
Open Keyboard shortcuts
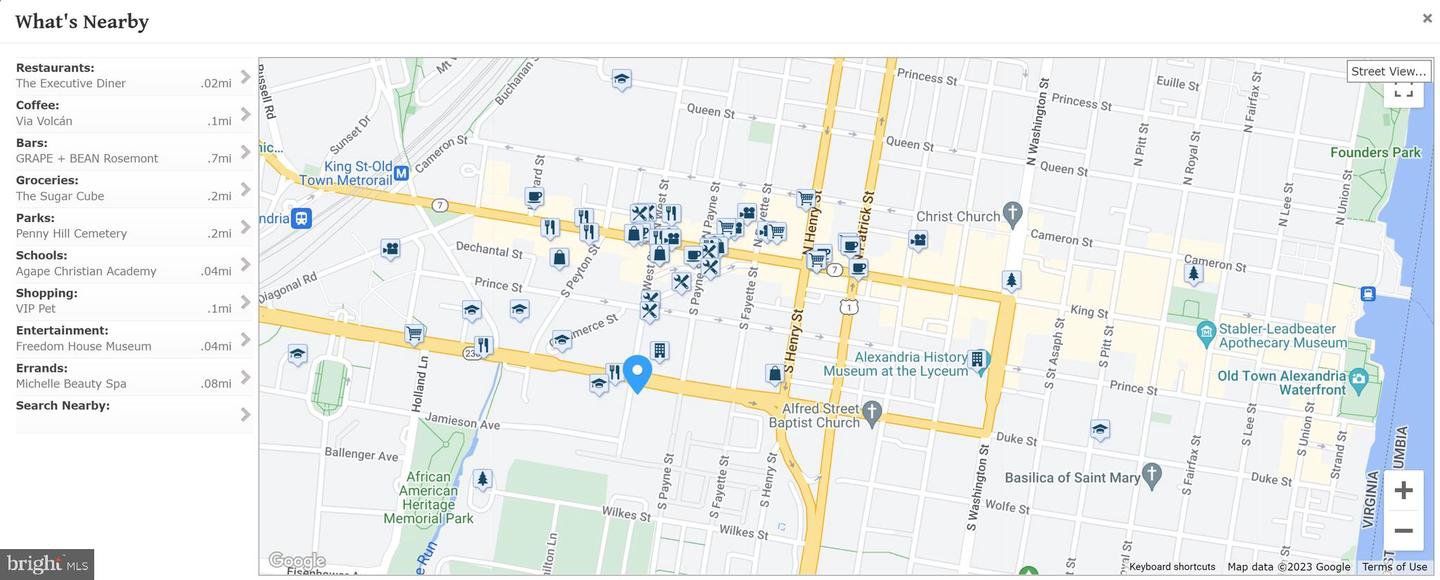(1172, 567)
